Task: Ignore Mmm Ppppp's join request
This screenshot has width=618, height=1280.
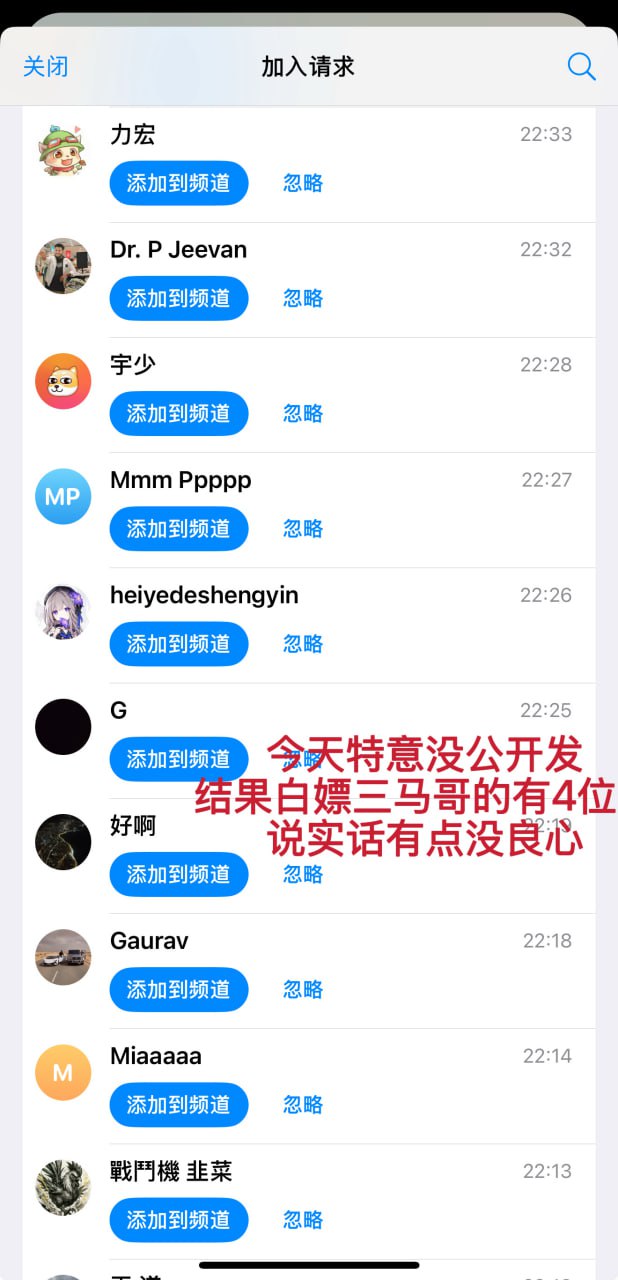Action: [x=303, y=528]
